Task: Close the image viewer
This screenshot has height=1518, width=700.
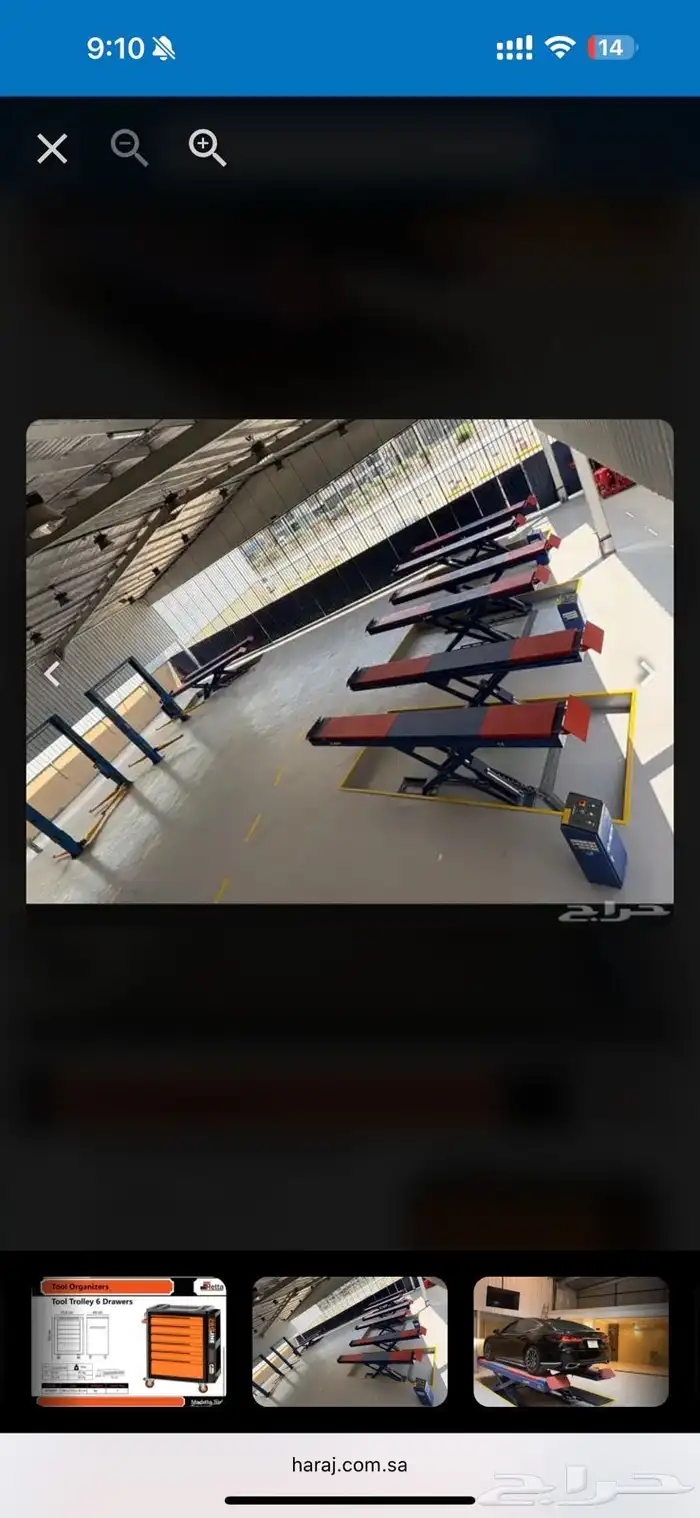Action: pyautogui.click(x=52, y=149)
